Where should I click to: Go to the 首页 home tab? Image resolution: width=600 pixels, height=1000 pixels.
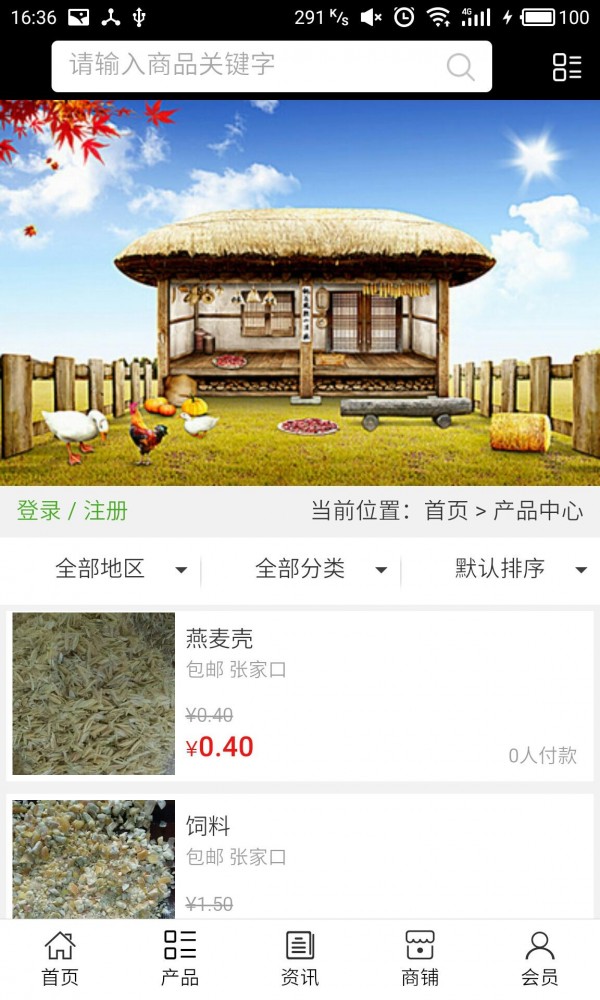click(x=60, y=958)
